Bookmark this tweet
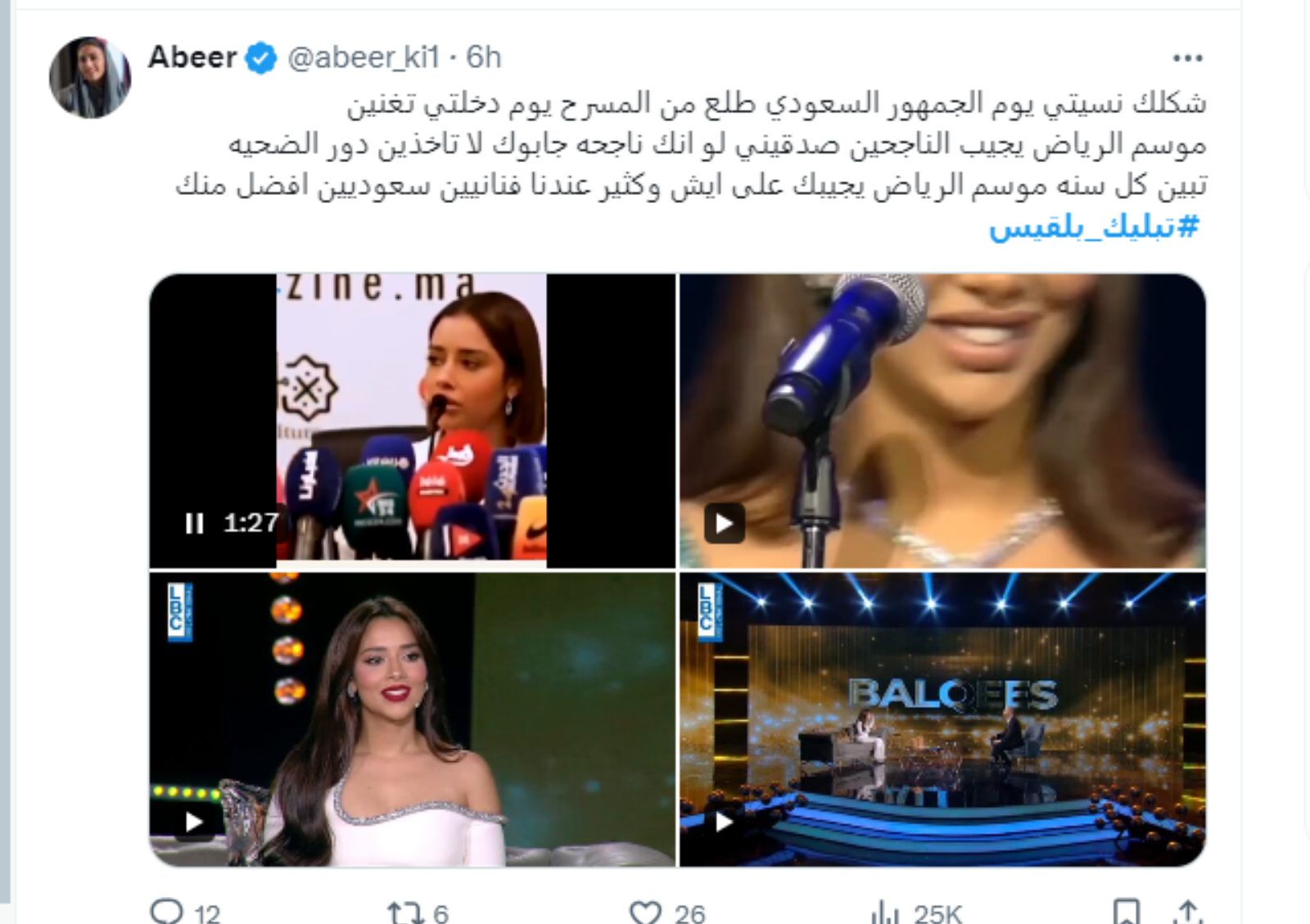Image resolution: width=1310 pixels, height=924 pixels. coord(1126,912)
